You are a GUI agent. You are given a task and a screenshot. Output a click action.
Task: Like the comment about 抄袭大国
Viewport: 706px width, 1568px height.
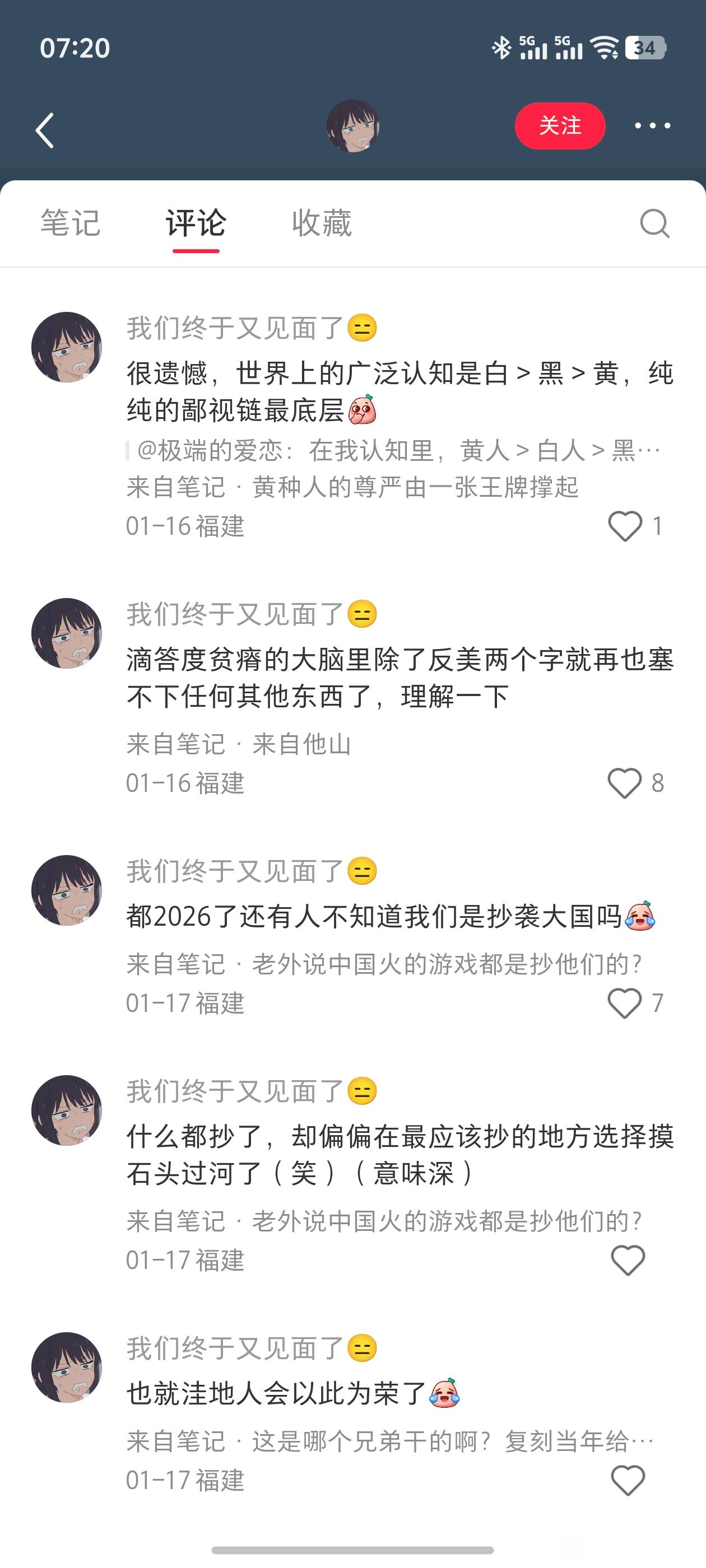click(x=625, y=1003)
